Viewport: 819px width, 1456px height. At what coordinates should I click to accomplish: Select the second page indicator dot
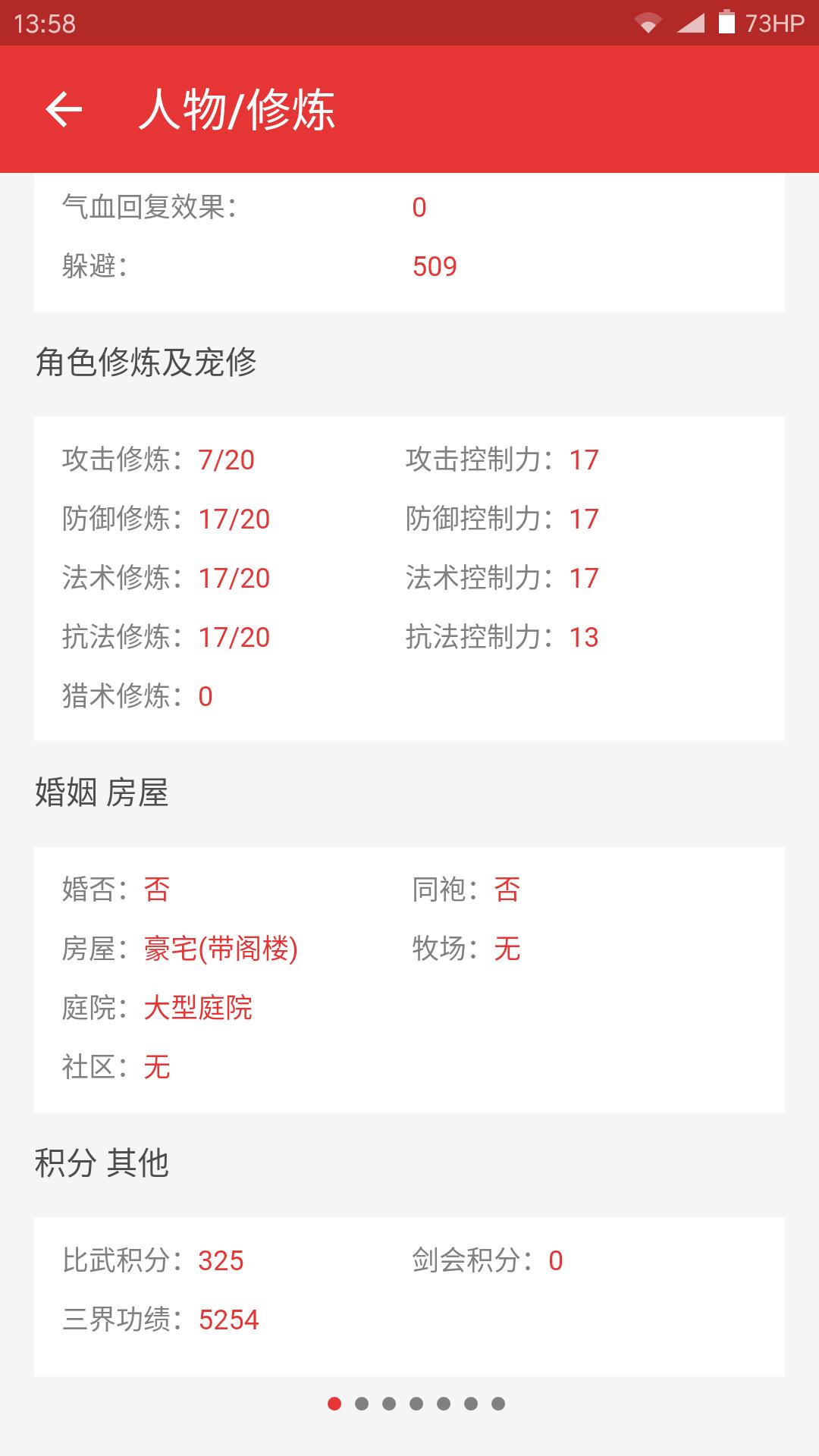click(362, 1404)
